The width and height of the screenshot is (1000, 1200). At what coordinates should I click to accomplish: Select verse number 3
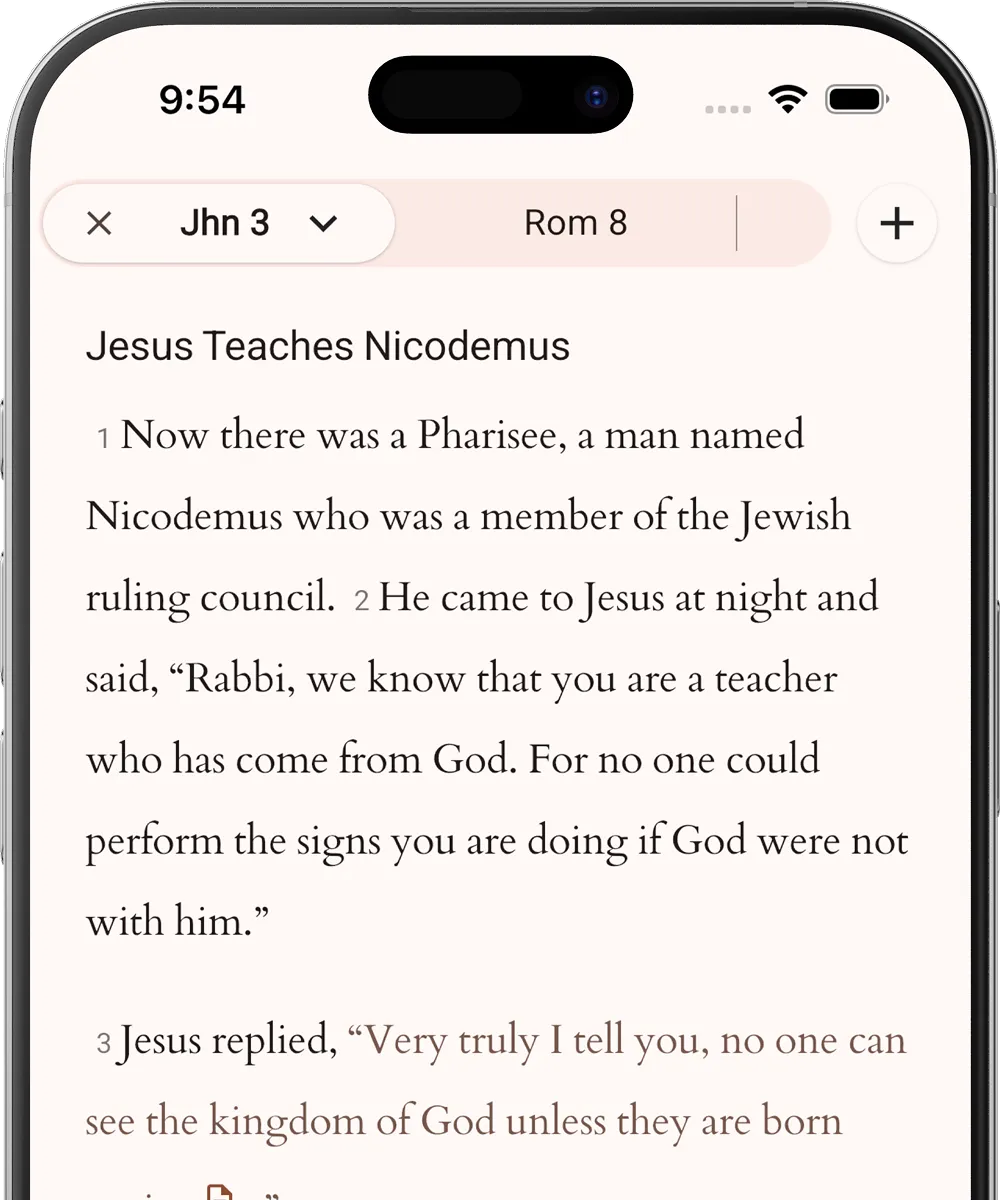103,1042
